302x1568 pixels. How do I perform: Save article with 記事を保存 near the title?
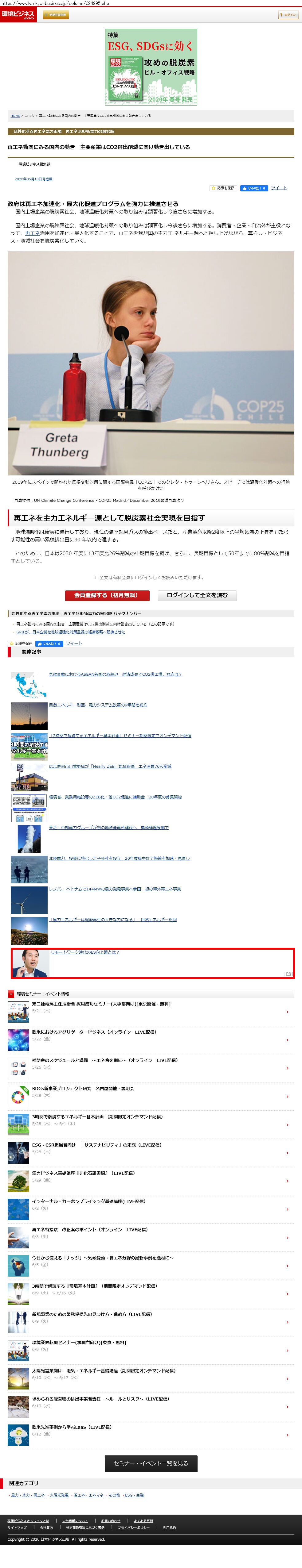pyautogui.click(x=223, y=188)
